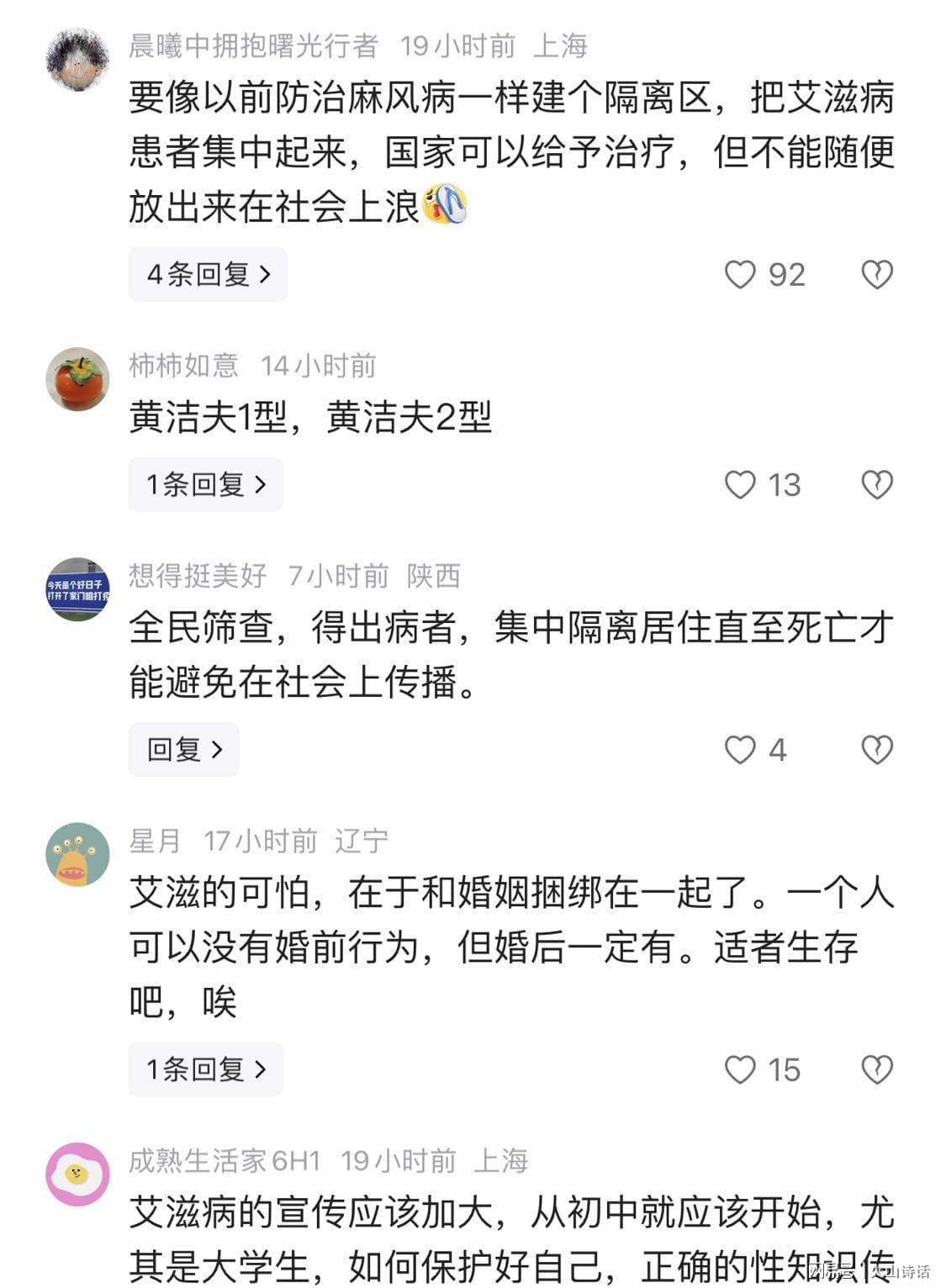The image size is (946, 1288).
Task: Expand 4 replies under 晨曦中拥抱曙光行者's comment
Action: [x=208, y=274]
